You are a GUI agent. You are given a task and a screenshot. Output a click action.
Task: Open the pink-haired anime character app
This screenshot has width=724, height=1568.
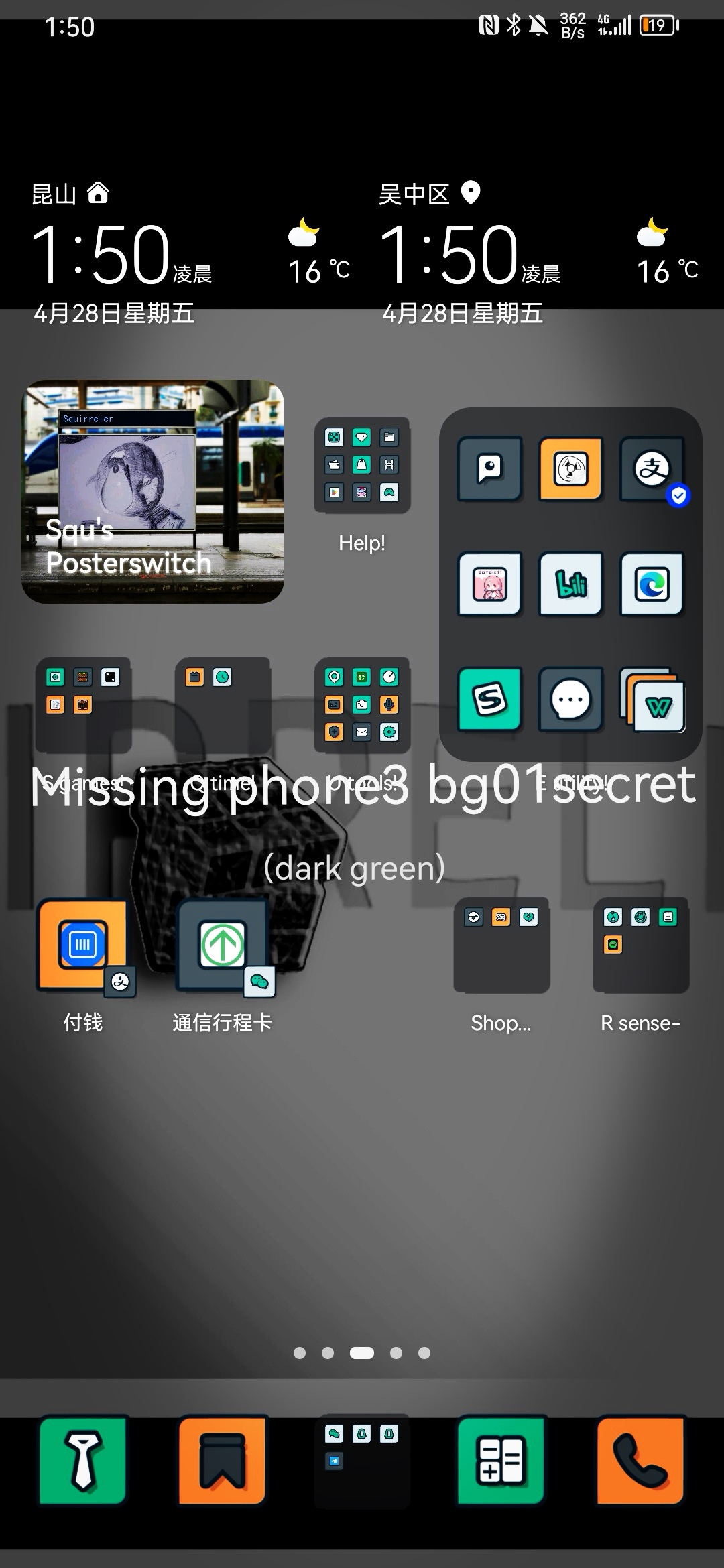[489, 584]
